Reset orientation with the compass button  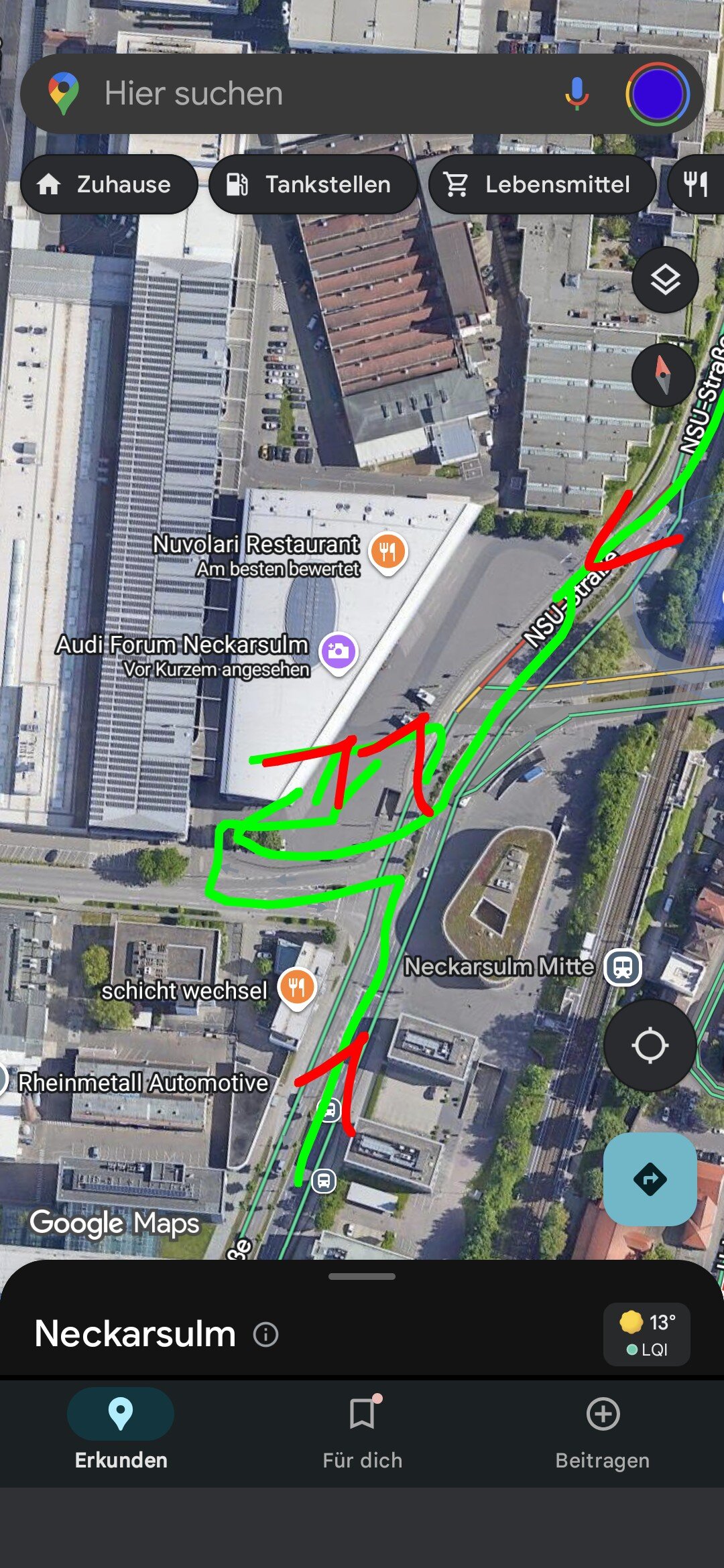tap(663, 375)
